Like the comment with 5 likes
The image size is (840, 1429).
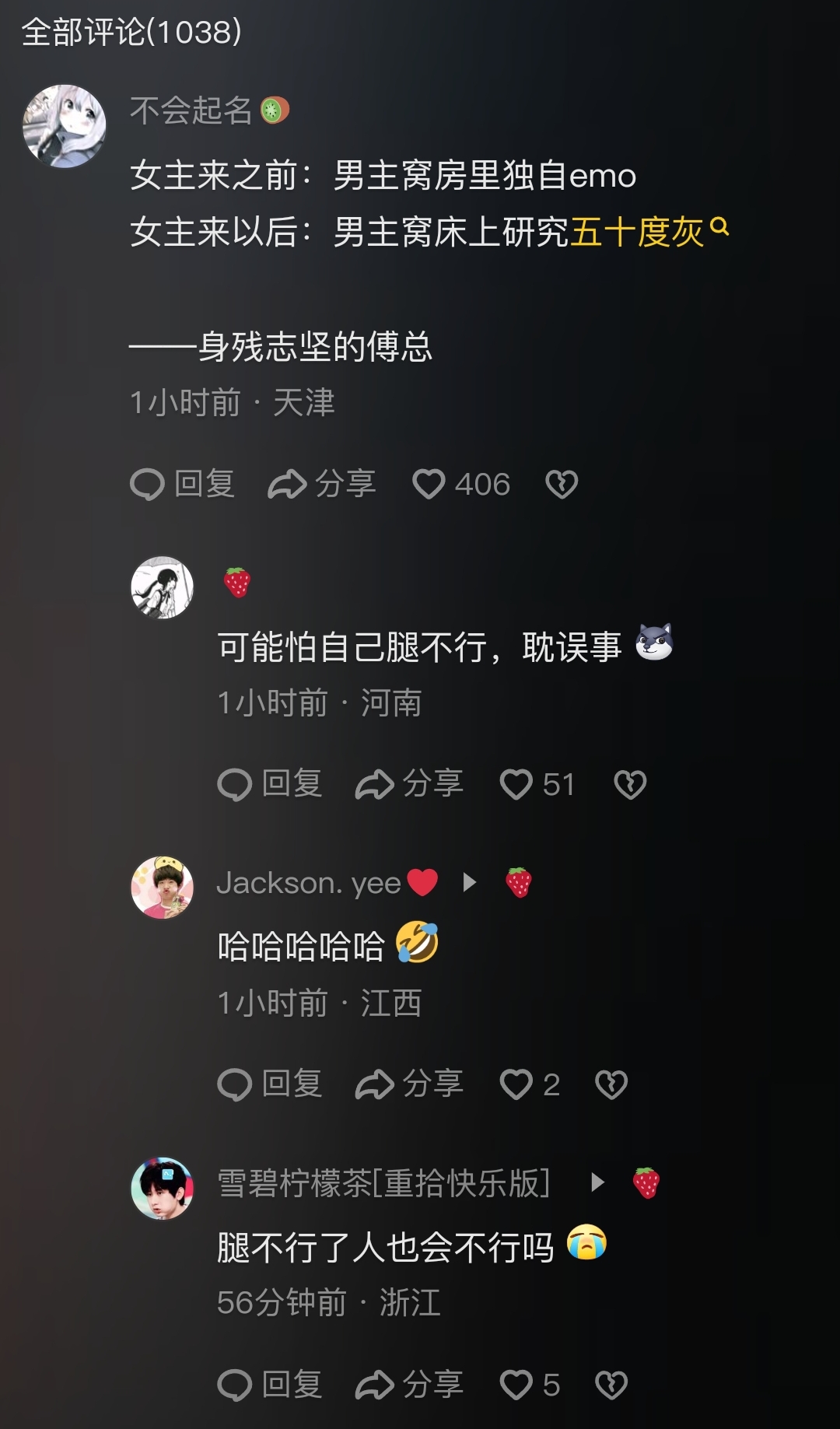pyautogui.click(x=516, y=1384)
